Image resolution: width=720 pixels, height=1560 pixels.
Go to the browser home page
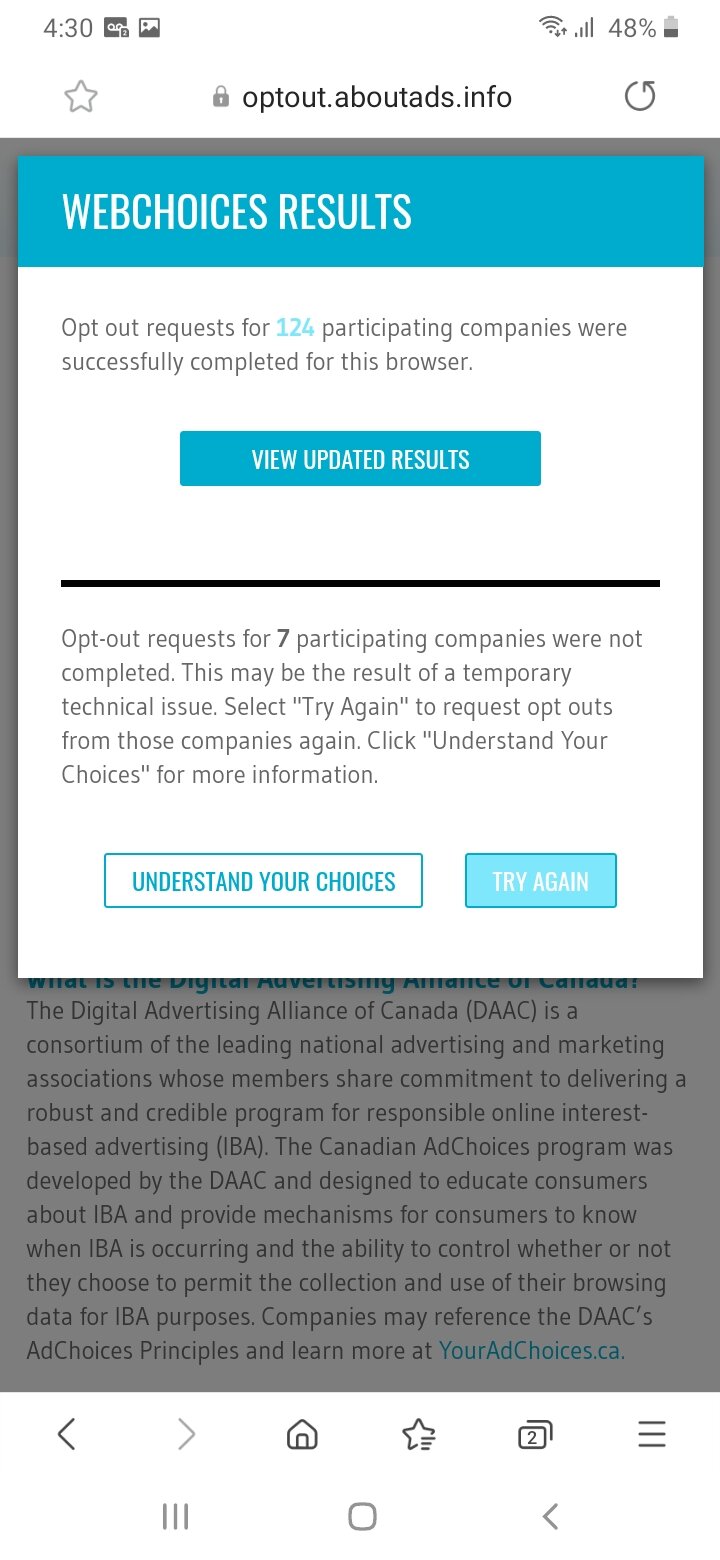302,1435
